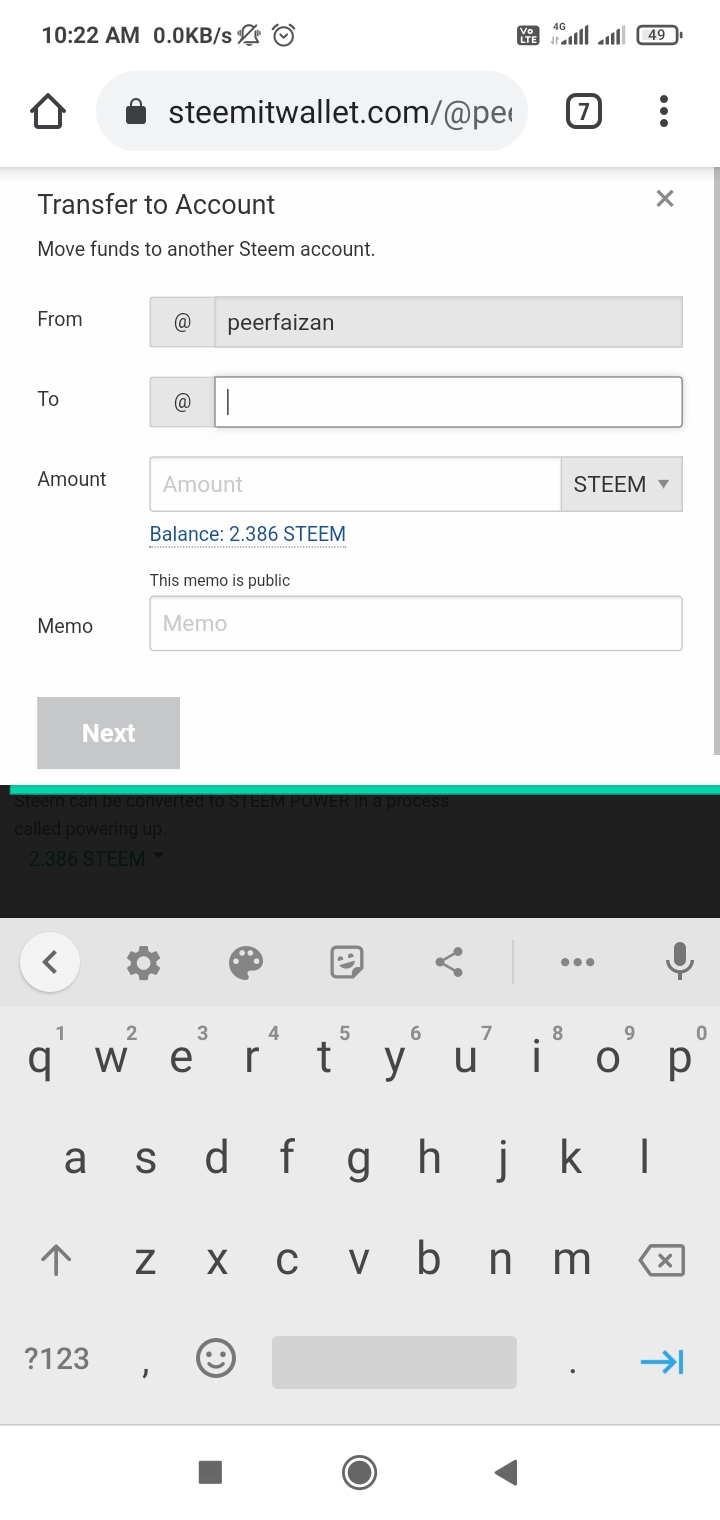Switch keyboard to ?123 symbols

(x=57, y=1359)
